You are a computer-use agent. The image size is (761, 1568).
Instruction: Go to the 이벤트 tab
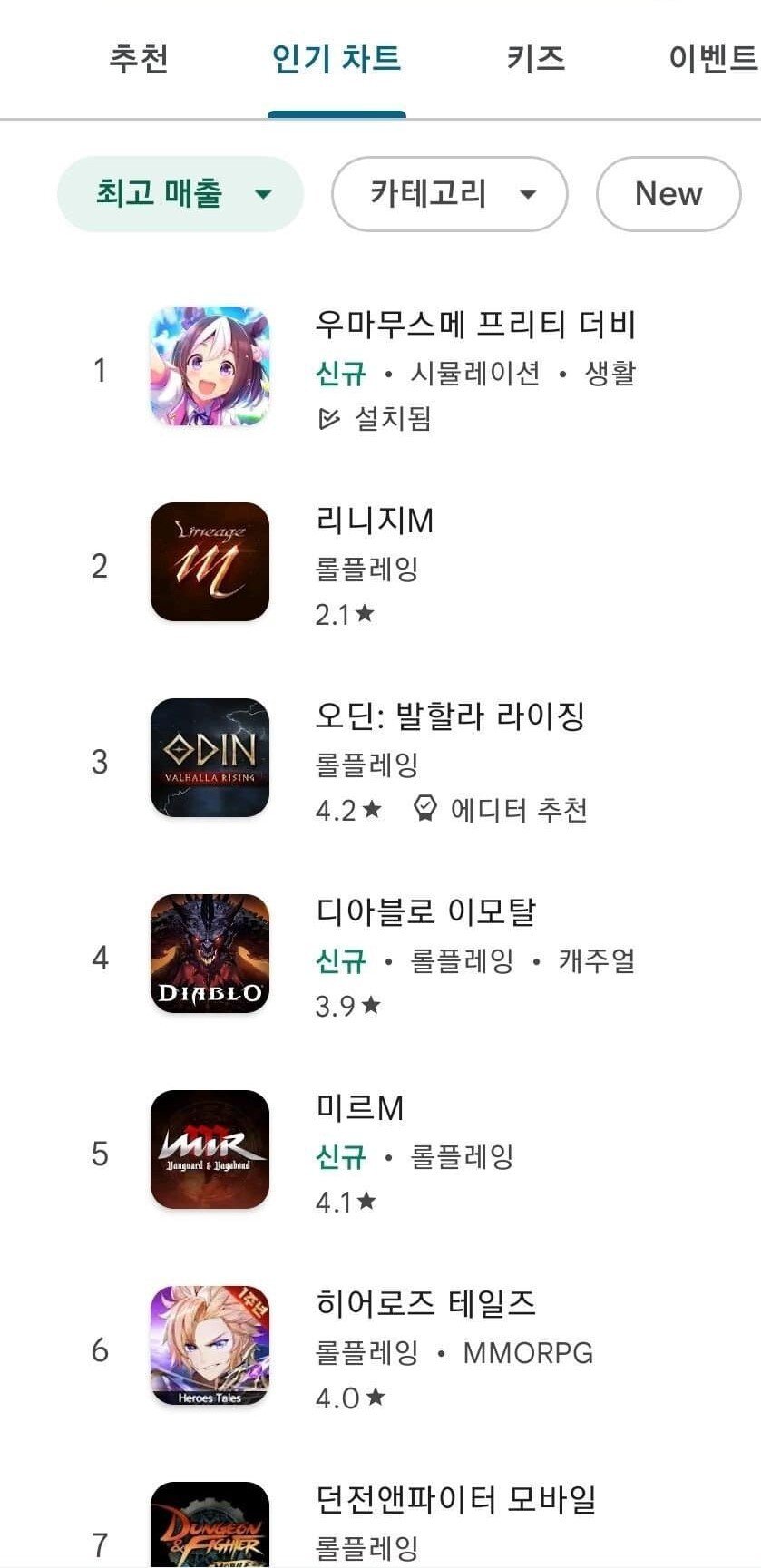(713, 59)
